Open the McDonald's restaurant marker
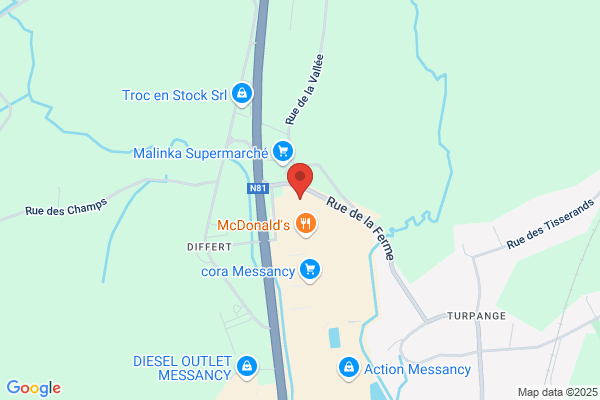Viewport: 600px width, 400px height. 307,226
